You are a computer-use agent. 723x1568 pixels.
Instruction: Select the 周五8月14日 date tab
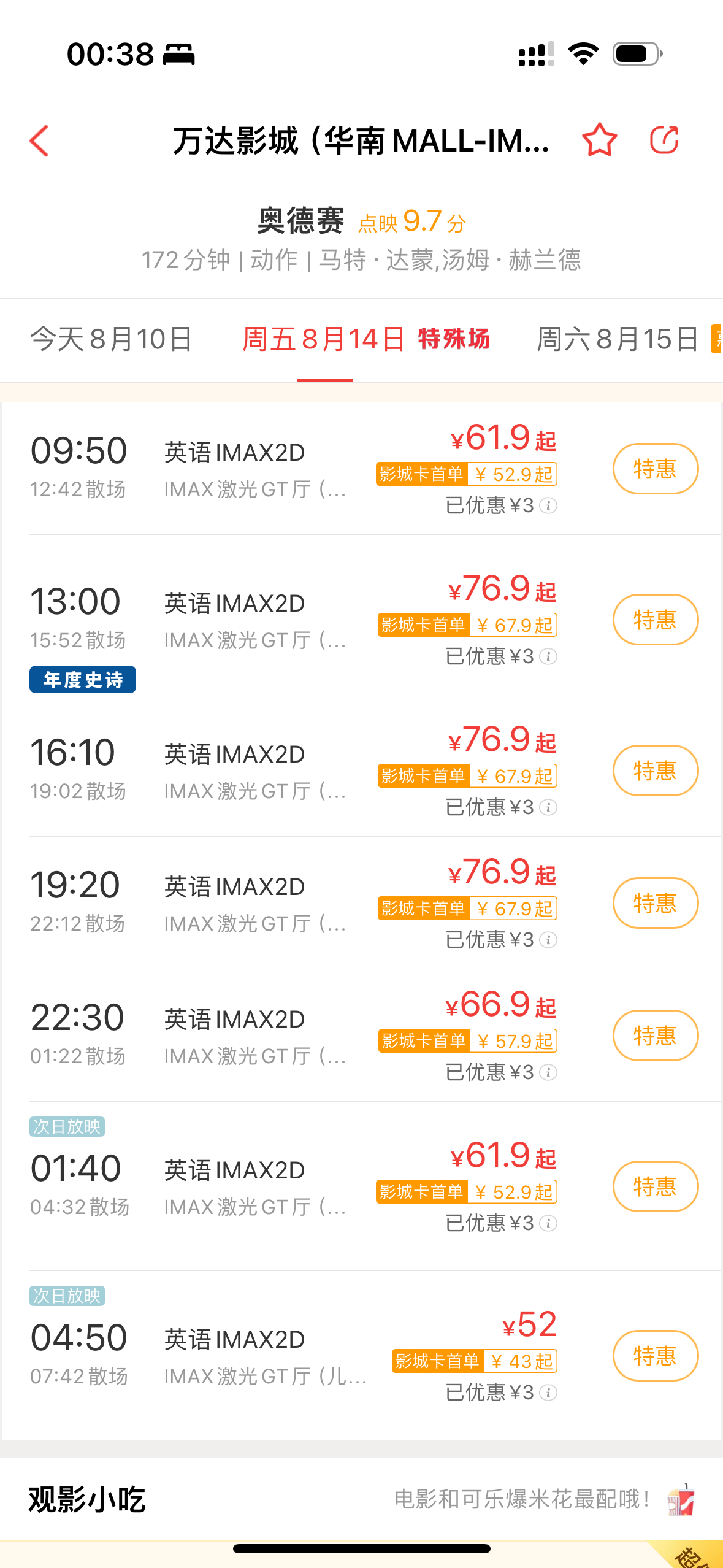click(x=366, y=339)
